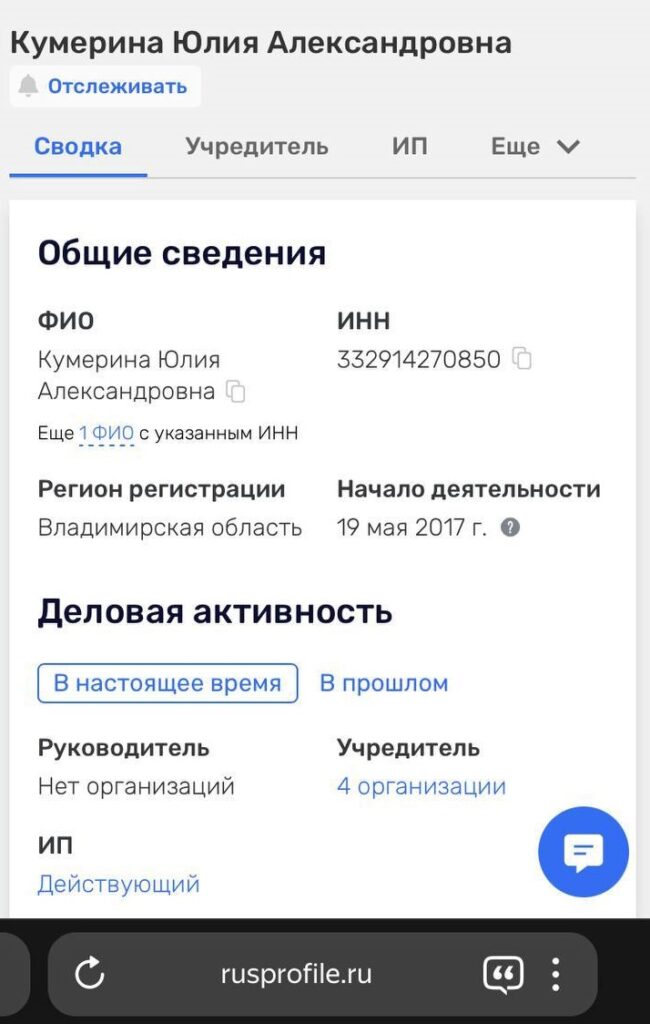The height and width of the screenshot is (1024, 650).
Task: Open the browser three-dot menu
Action: pos(555,974)
